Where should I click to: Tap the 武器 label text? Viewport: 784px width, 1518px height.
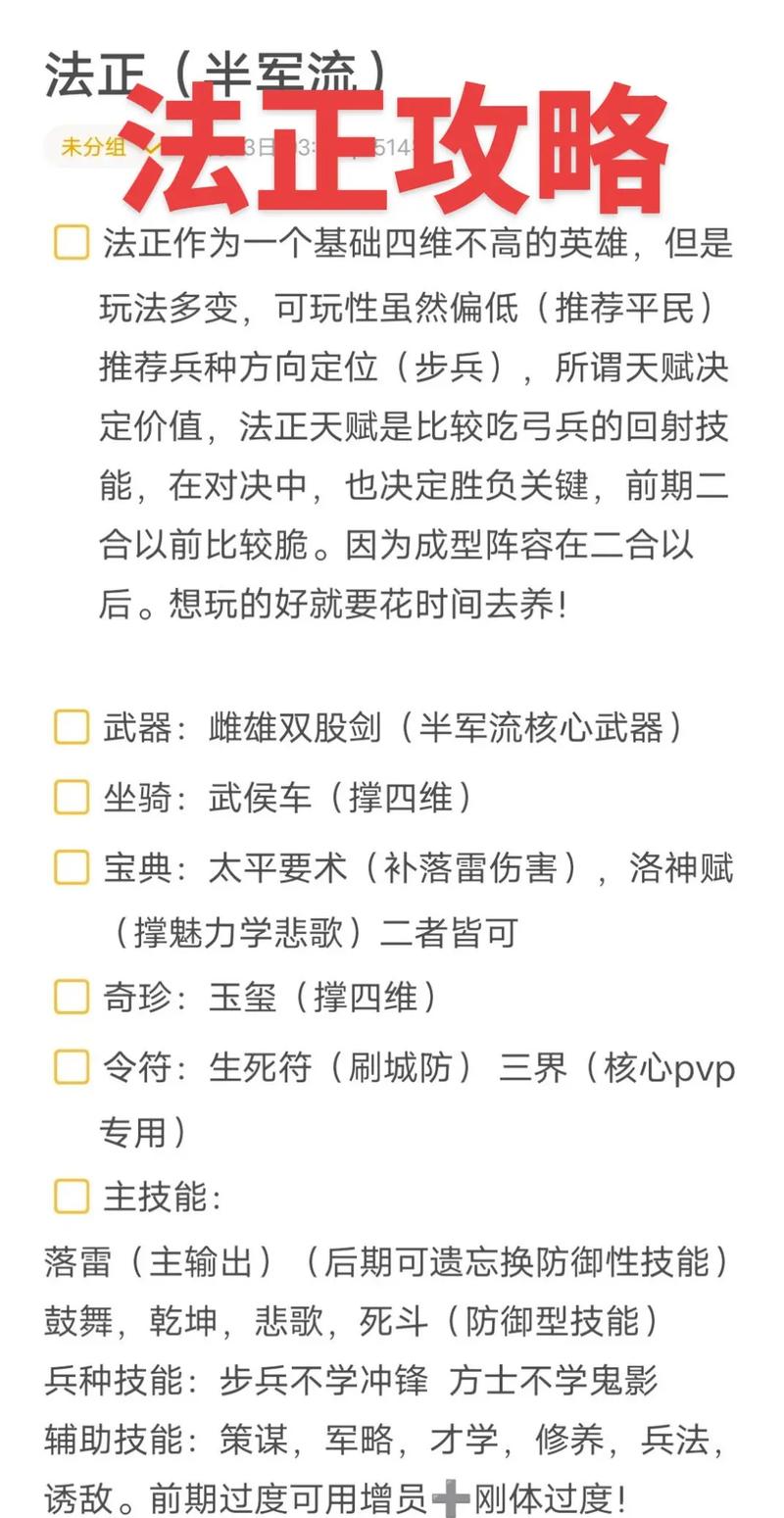tap(137, 725)
